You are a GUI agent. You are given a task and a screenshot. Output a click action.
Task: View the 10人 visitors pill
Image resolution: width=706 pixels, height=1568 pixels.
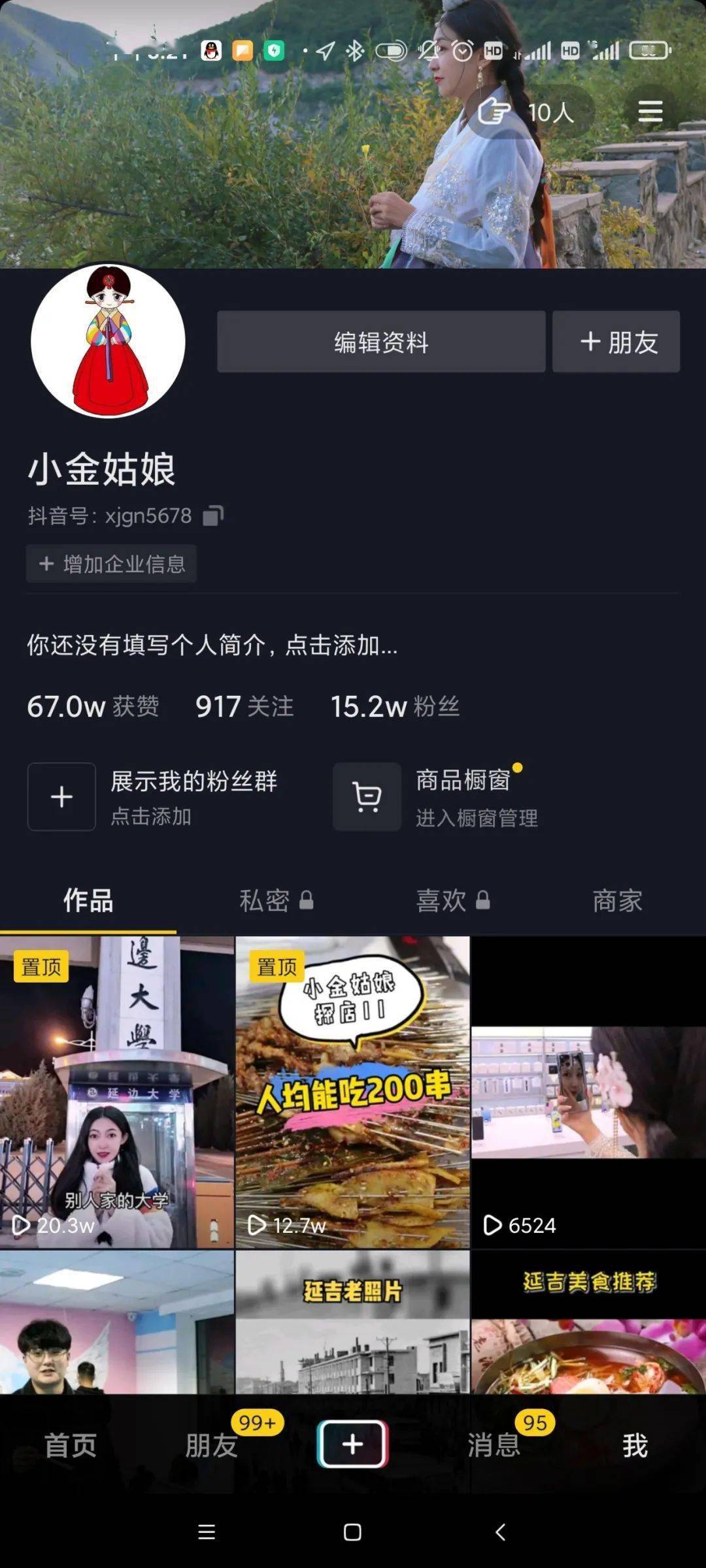pos(529,112)
